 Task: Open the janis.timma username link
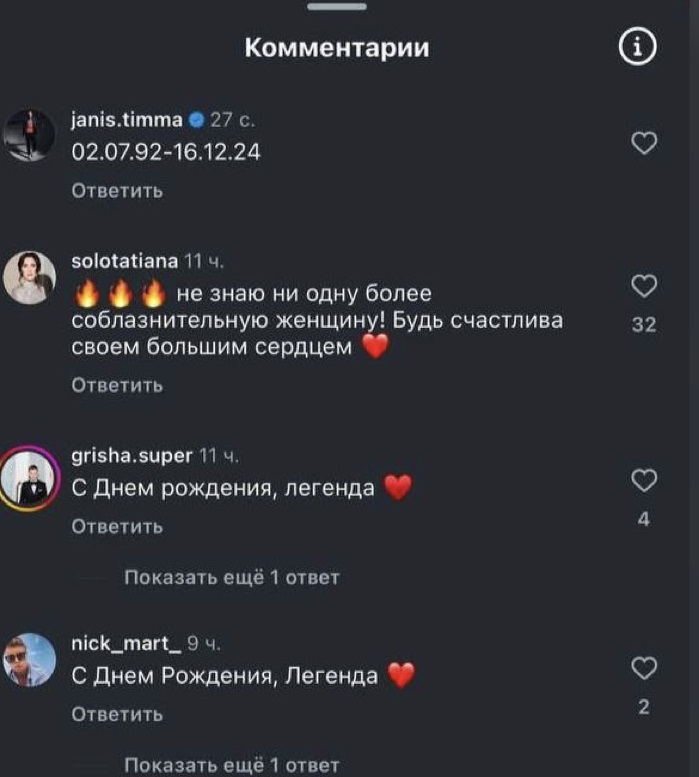128,120
